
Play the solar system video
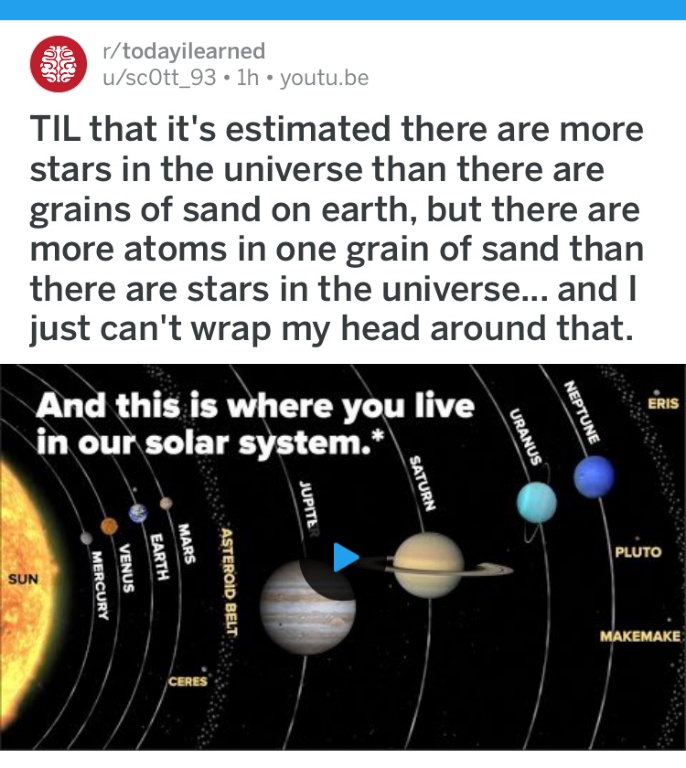click(345, 558)
